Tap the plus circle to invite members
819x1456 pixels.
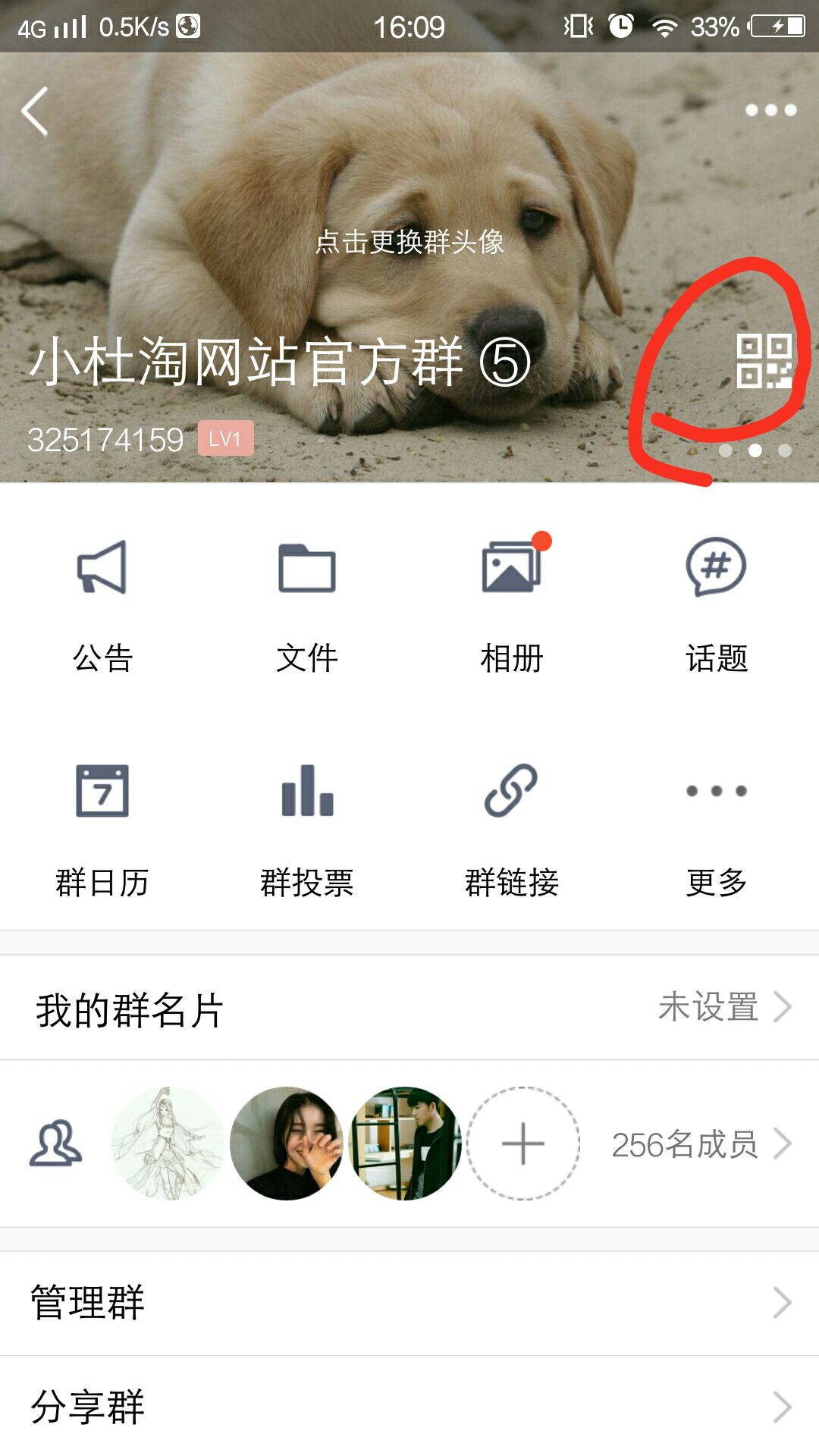pyautogui.click(x=523, y=1144)
